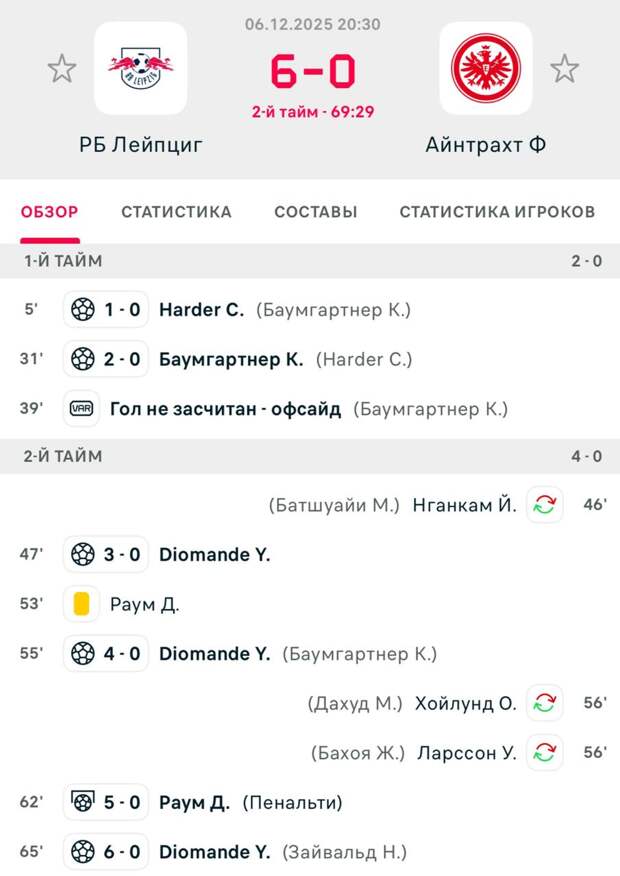Viewport: 620px width, 876px height.
Task: Open Баумгартнер К. from the 2-0 goal
Action: point(231,359)
